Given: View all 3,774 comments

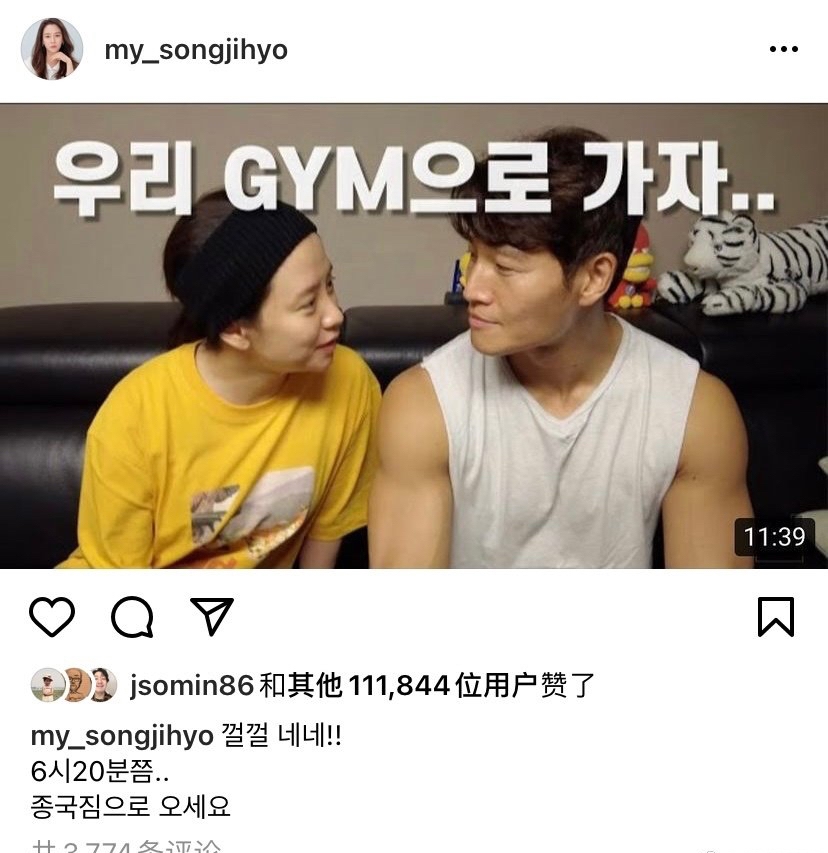Looking at the screenshot, I should coord(130,846).
